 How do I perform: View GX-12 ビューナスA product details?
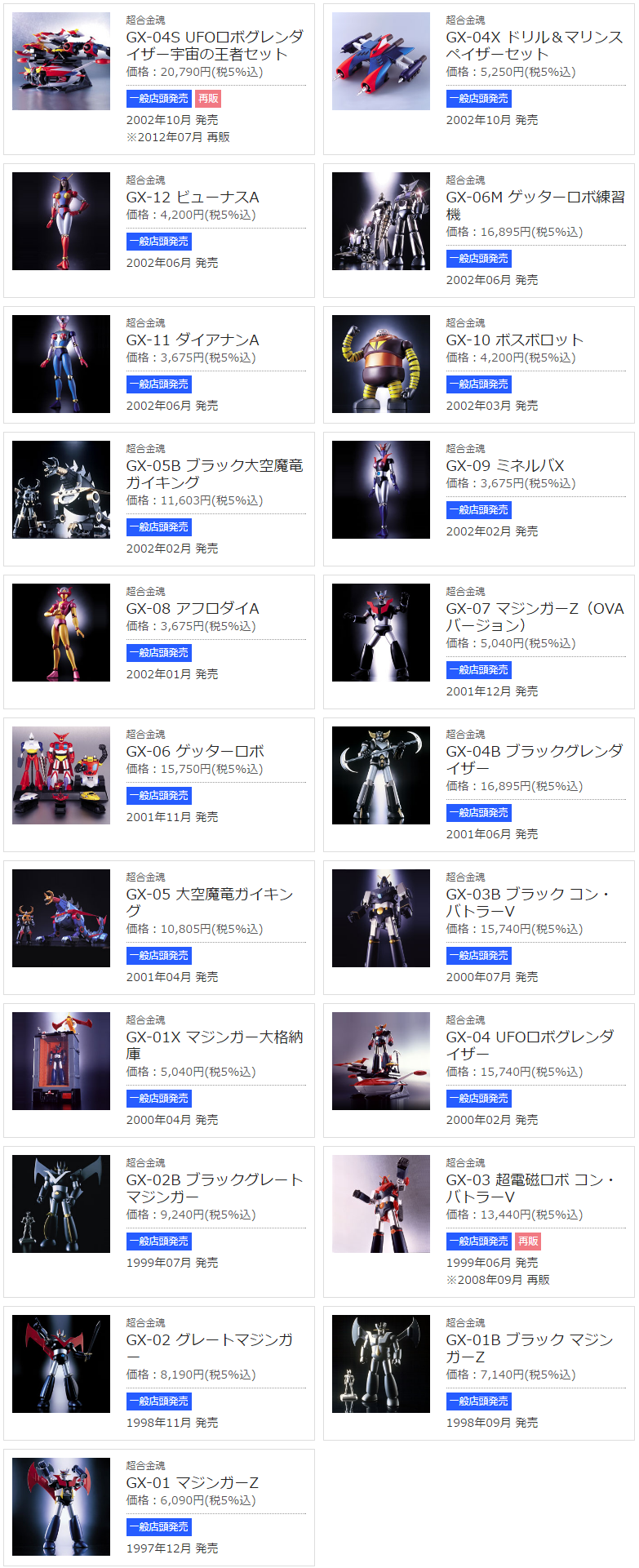pyautogui.click(x=193, y=198)
